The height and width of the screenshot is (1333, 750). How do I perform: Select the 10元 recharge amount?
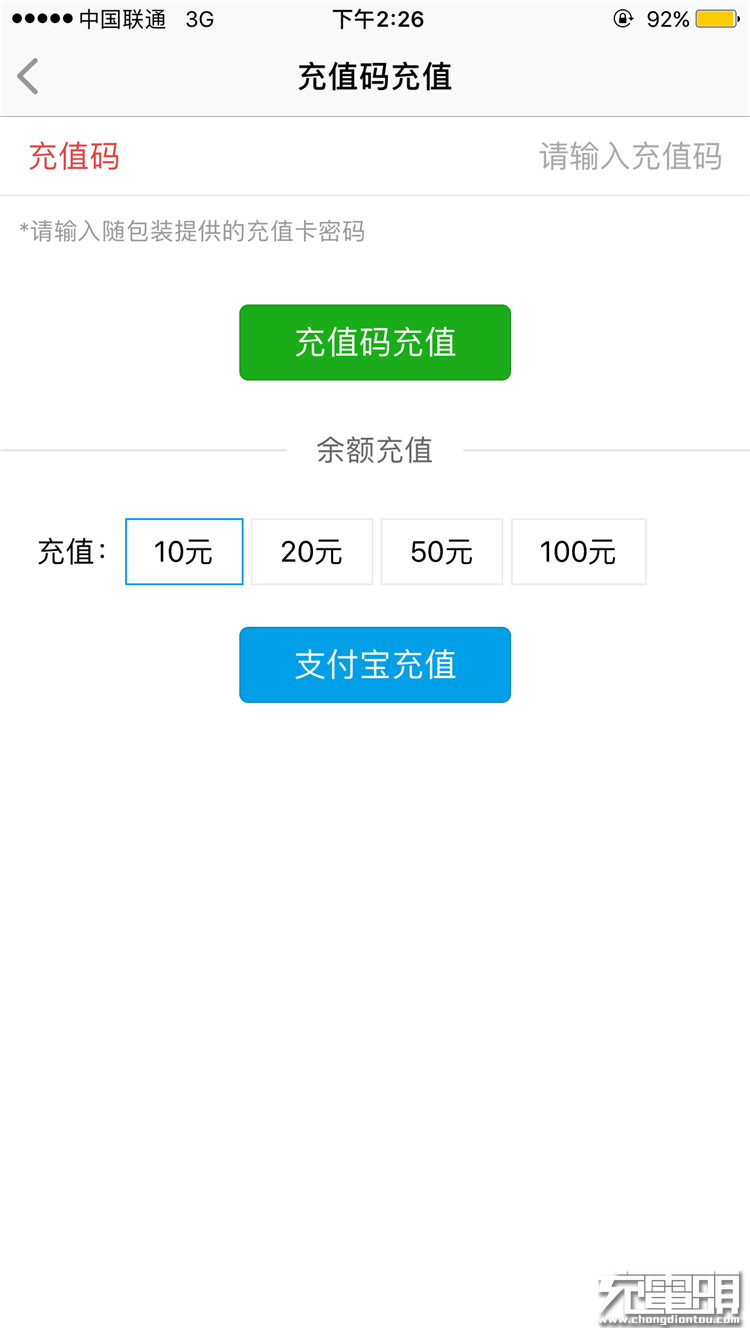pos(184,551)
